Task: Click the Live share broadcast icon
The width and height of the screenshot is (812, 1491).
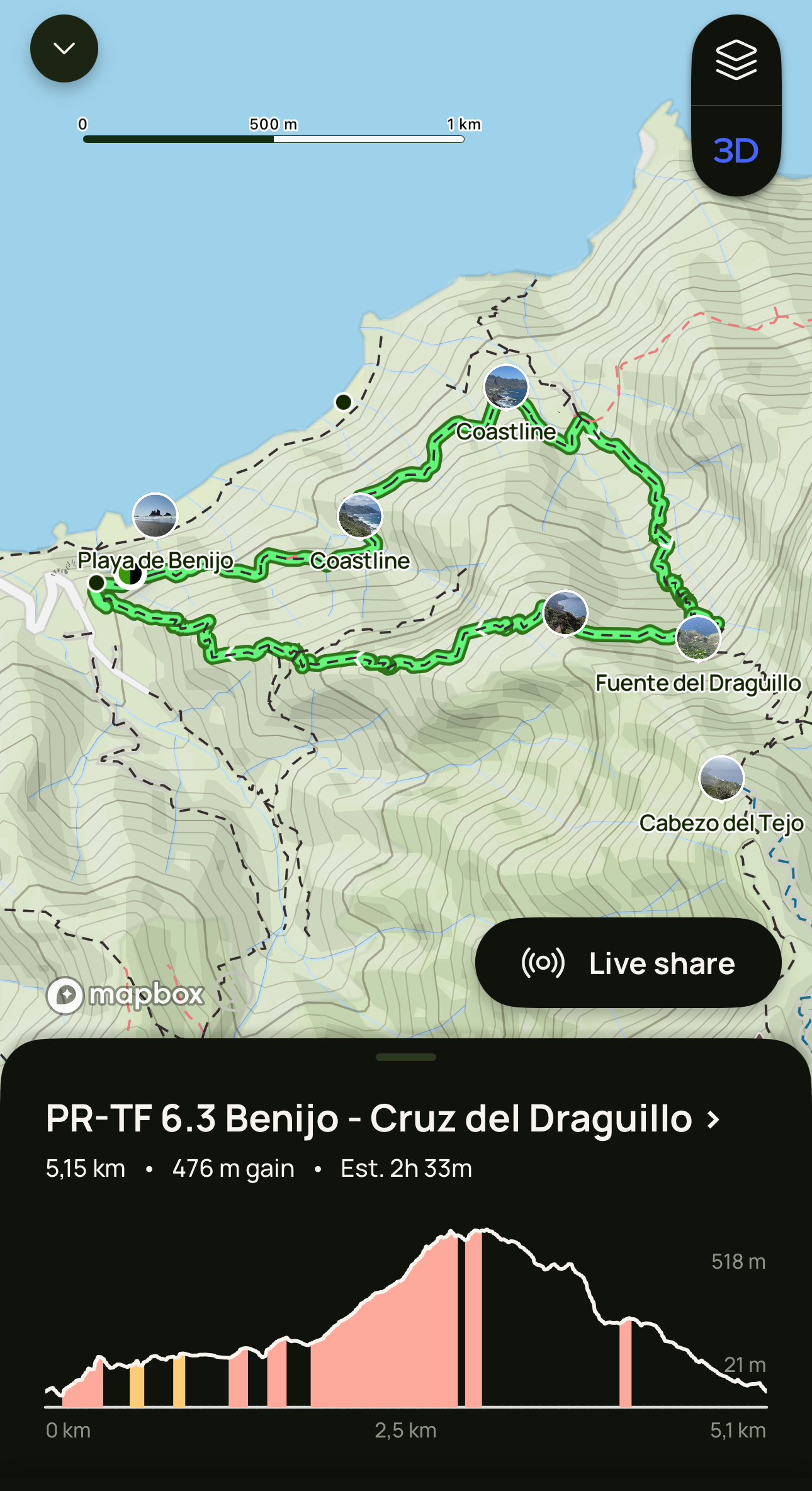Action: pos(545,962)
